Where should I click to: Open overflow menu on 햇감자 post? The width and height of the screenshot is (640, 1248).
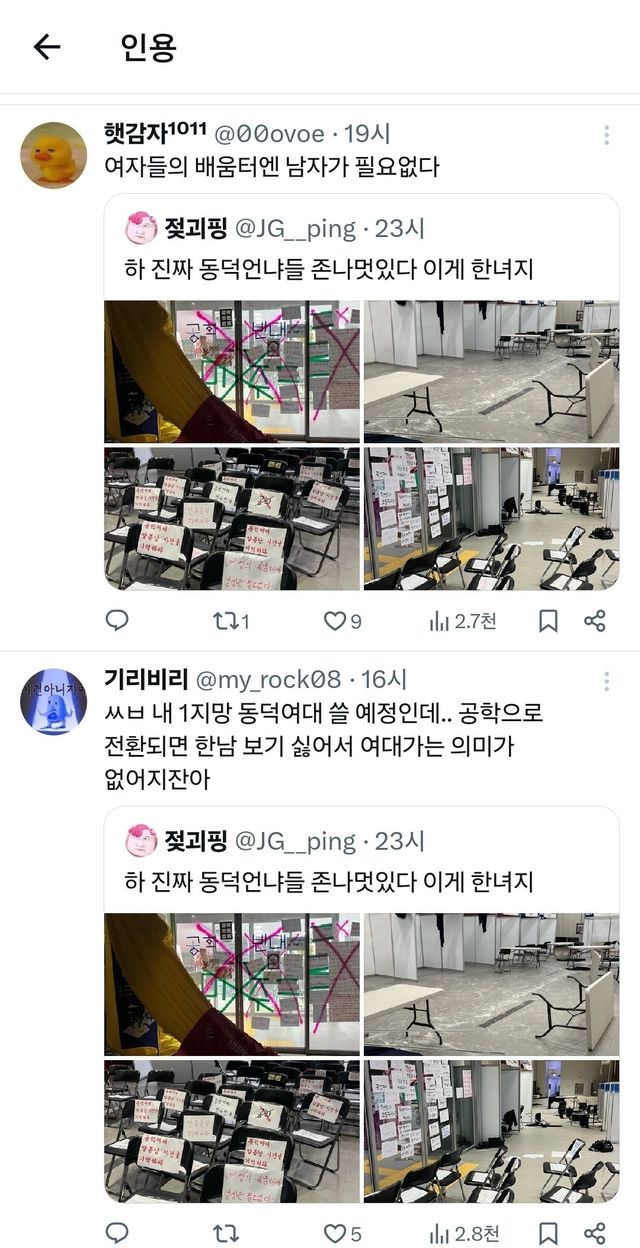coord(606,135)
